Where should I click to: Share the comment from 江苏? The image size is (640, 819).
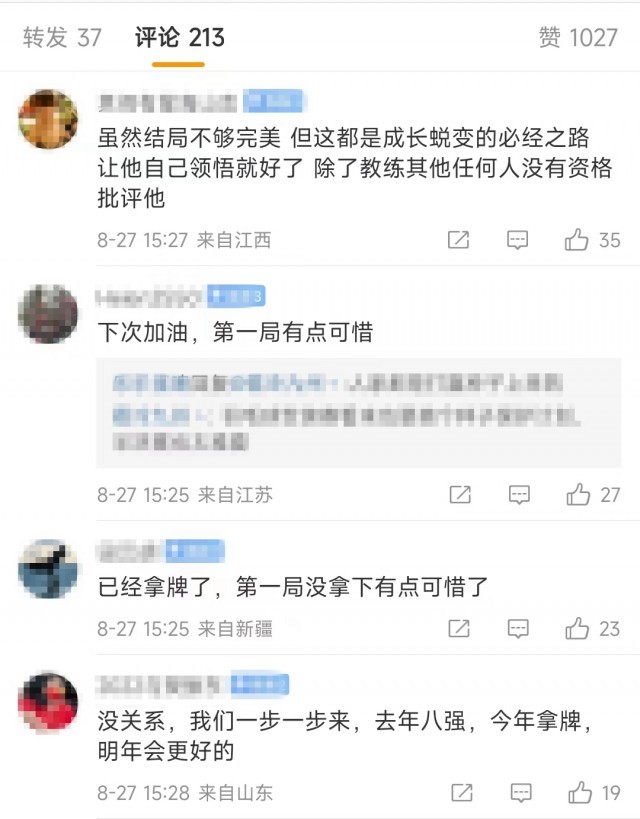tap(459, 494)
